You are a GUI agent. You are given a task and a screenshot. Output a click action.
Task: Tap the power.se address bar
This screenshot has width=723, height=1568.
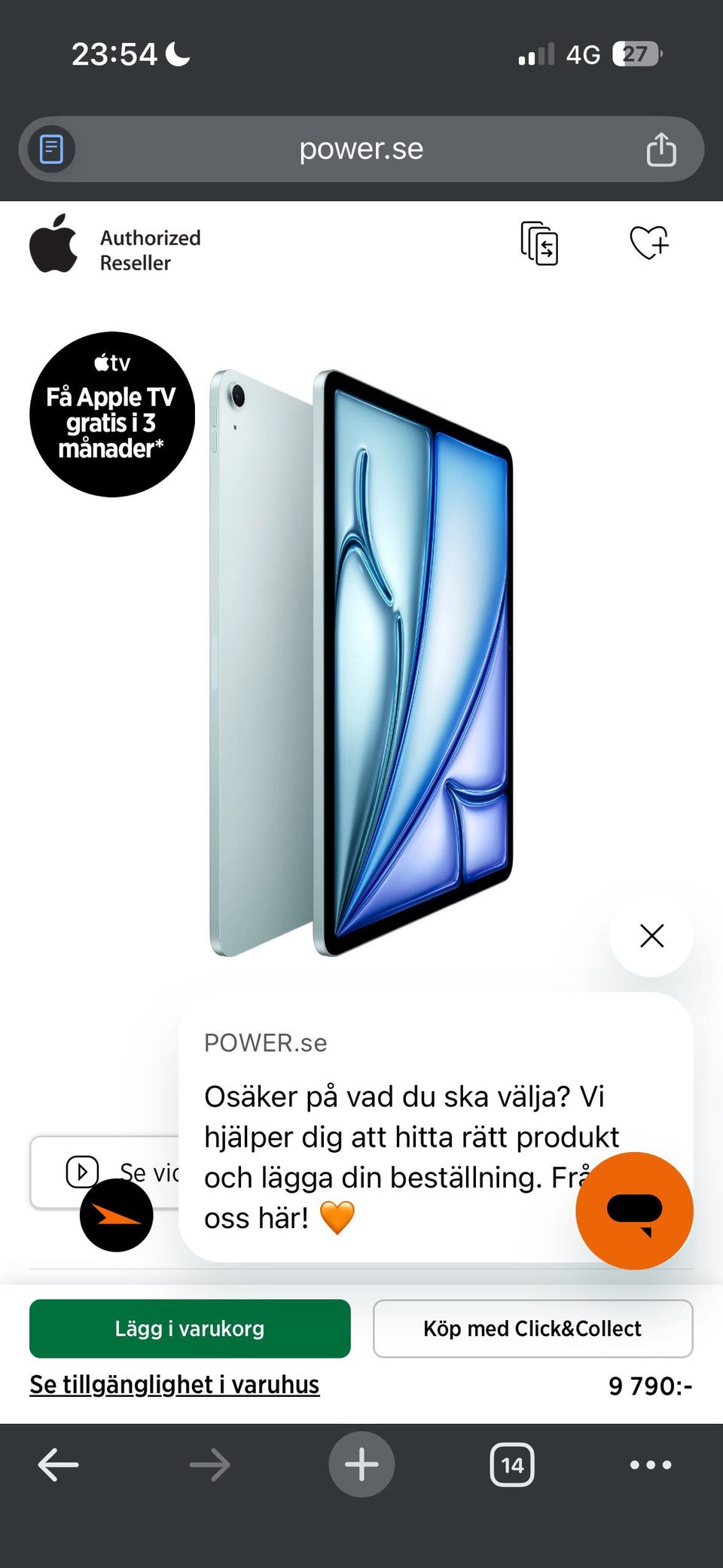tap(361, 148)
